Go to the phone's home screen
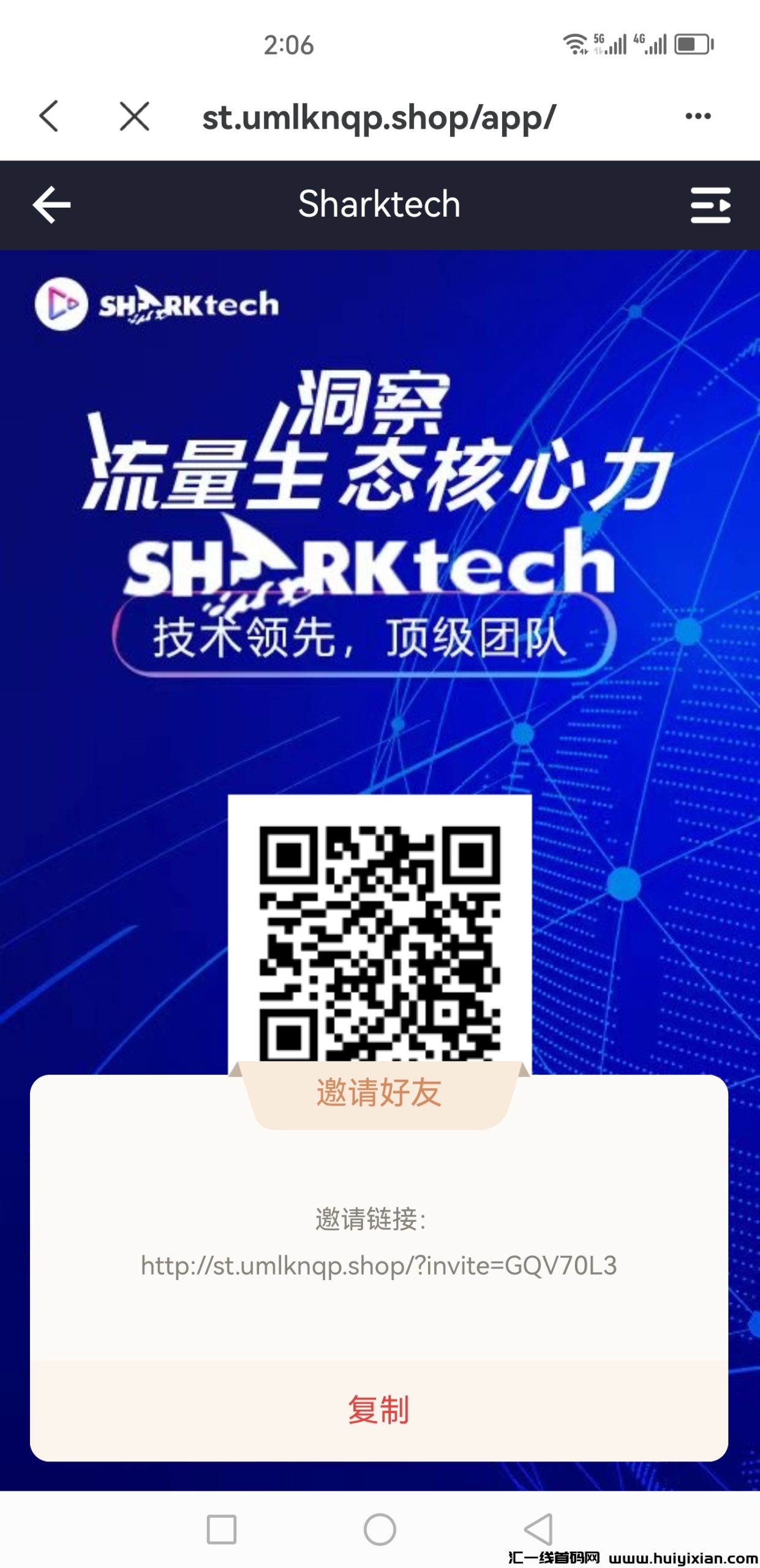The height and width of the screenshot is (1568, 760). coord(380,1529)
